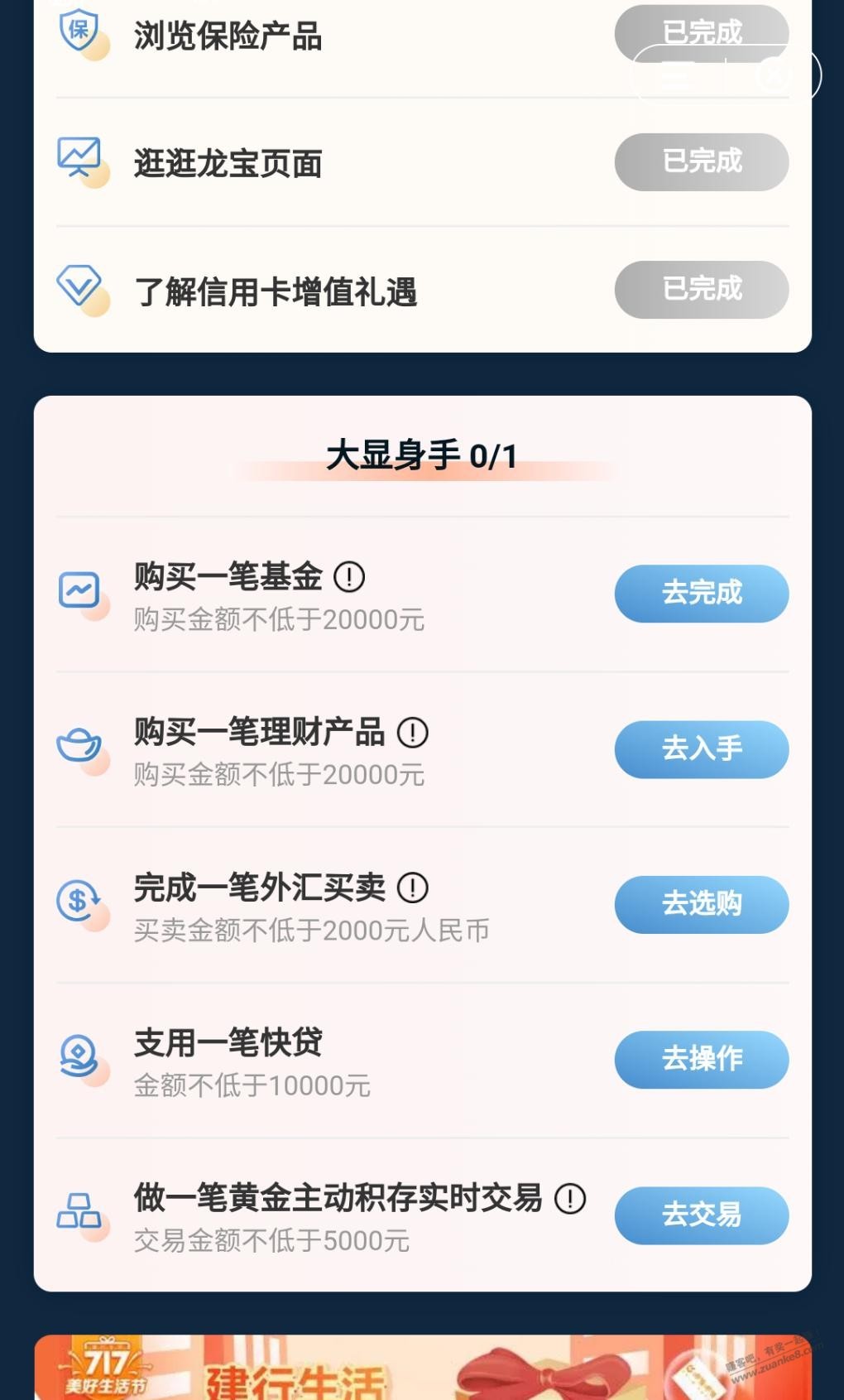Tap 去选购 for the foreign exchange task
844x1400 pixels.
click(x=701, y=904)
